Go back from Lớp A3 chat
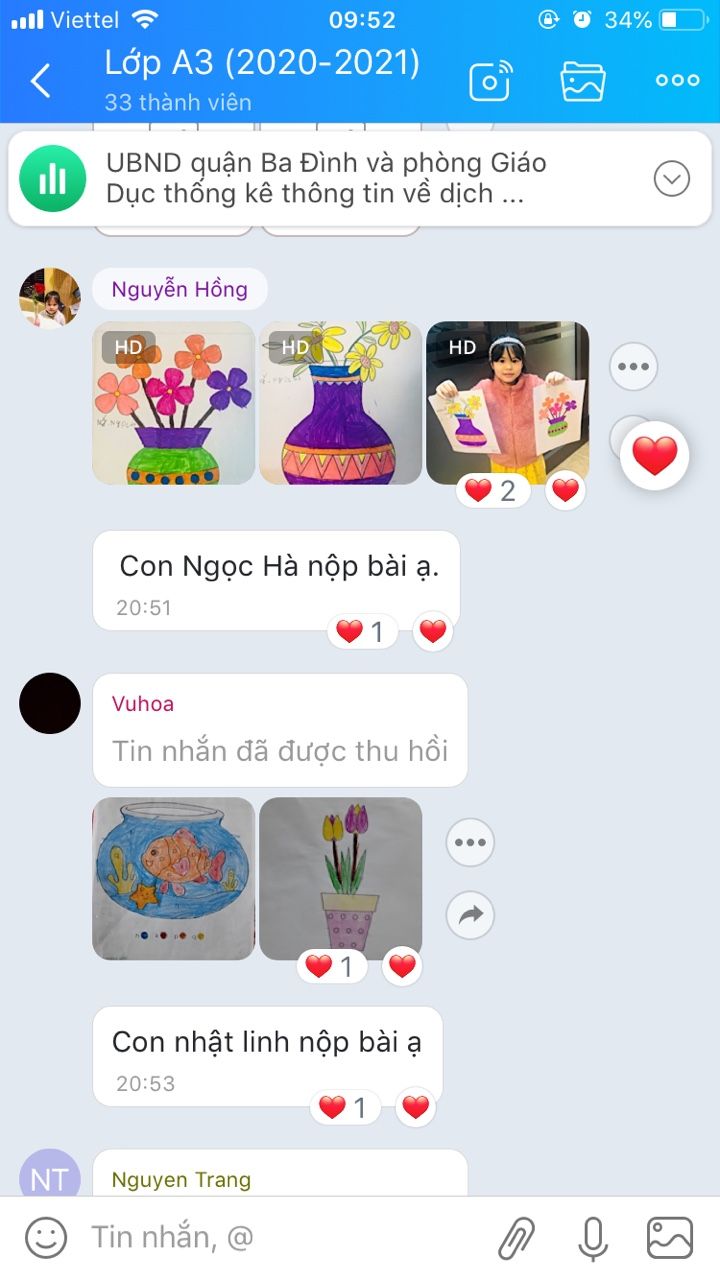 pos(40,80)
